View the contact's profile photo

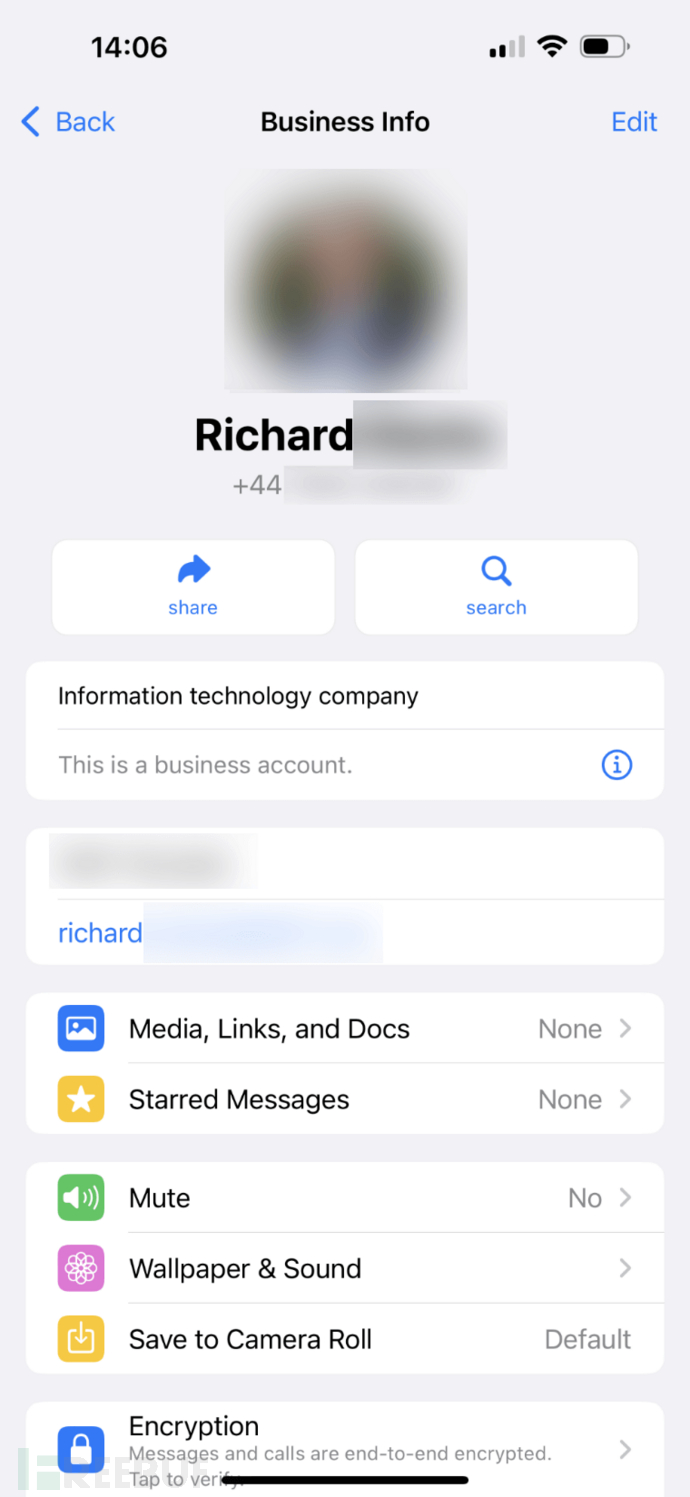tap(345, 280)
